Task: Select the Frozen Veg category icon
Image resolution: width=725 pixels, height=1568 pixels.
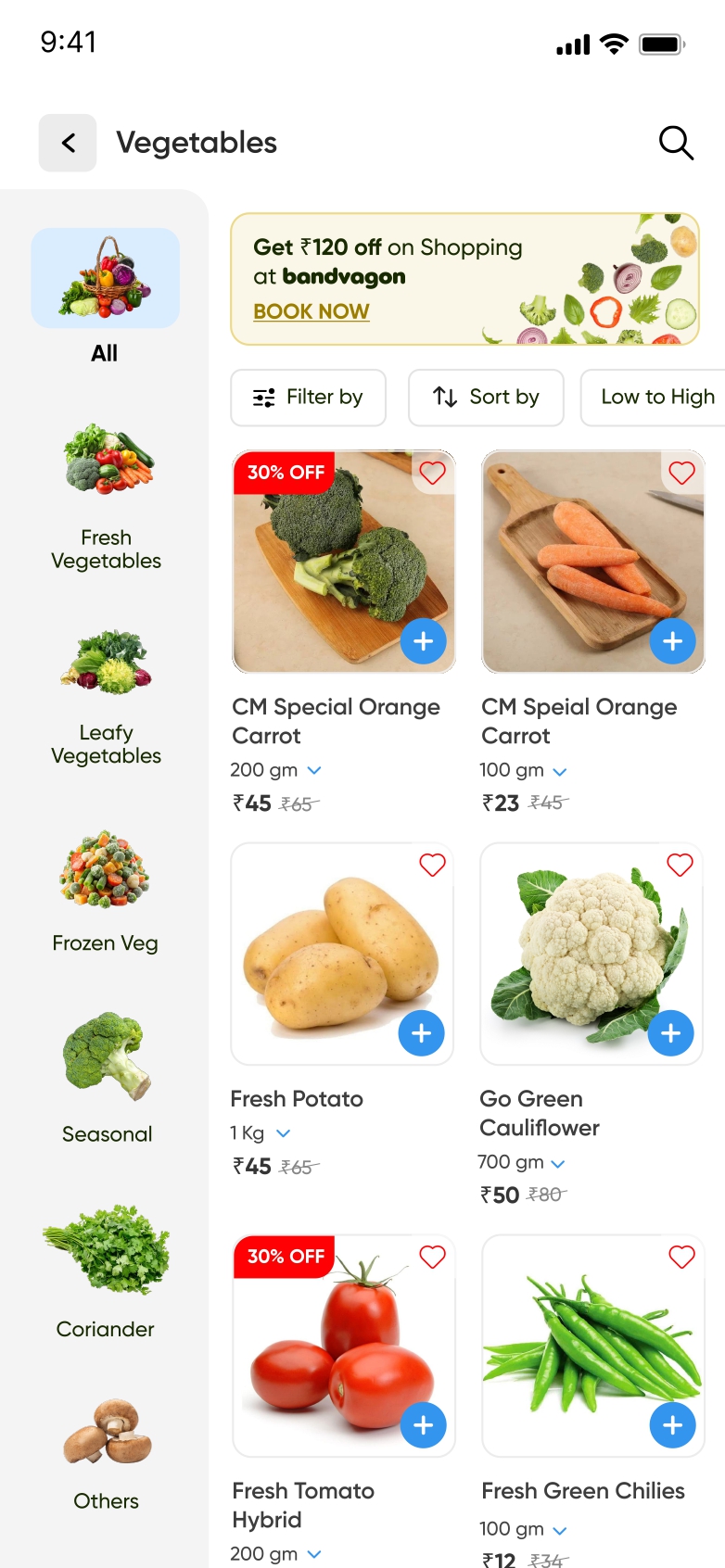Action: point(106,869)
